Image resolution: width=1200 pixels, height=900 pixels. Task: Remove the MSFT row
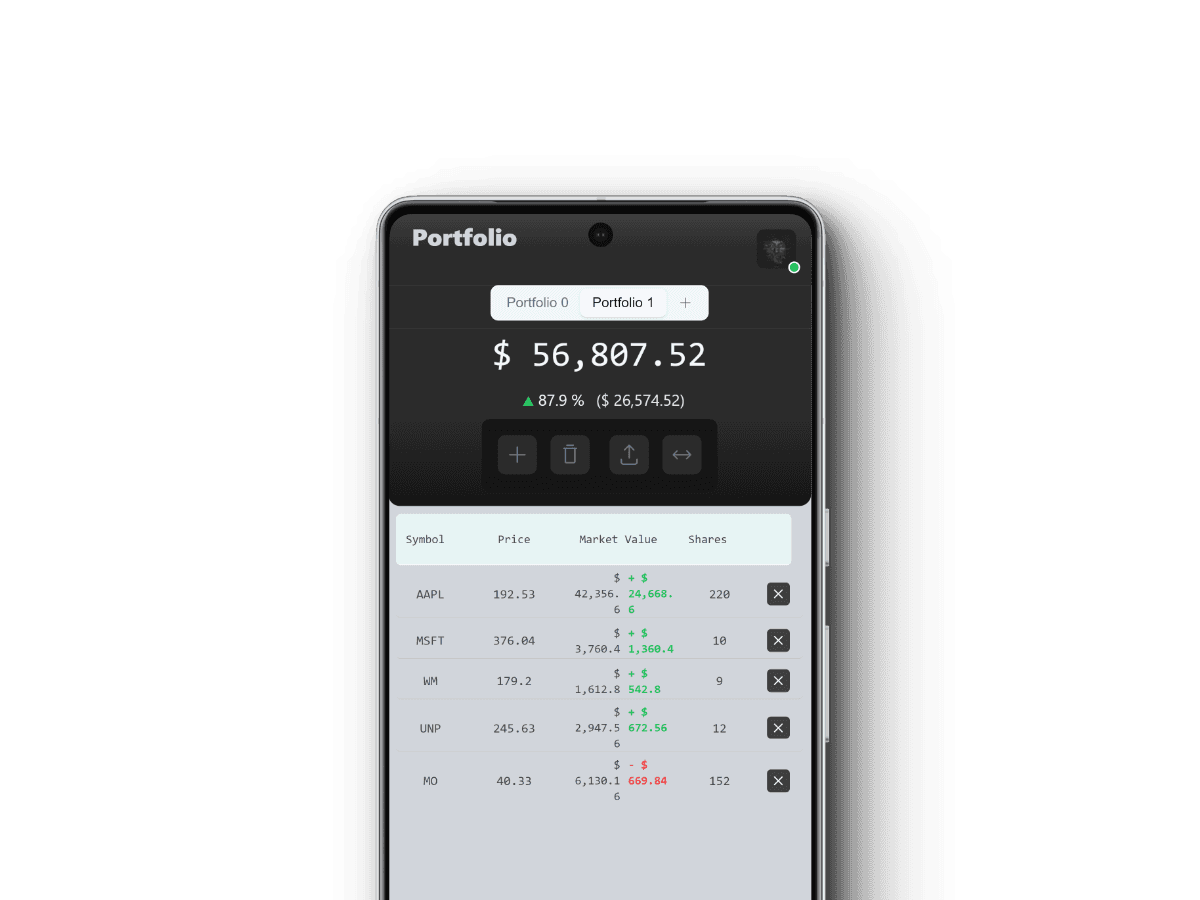(x=778, y=640)
